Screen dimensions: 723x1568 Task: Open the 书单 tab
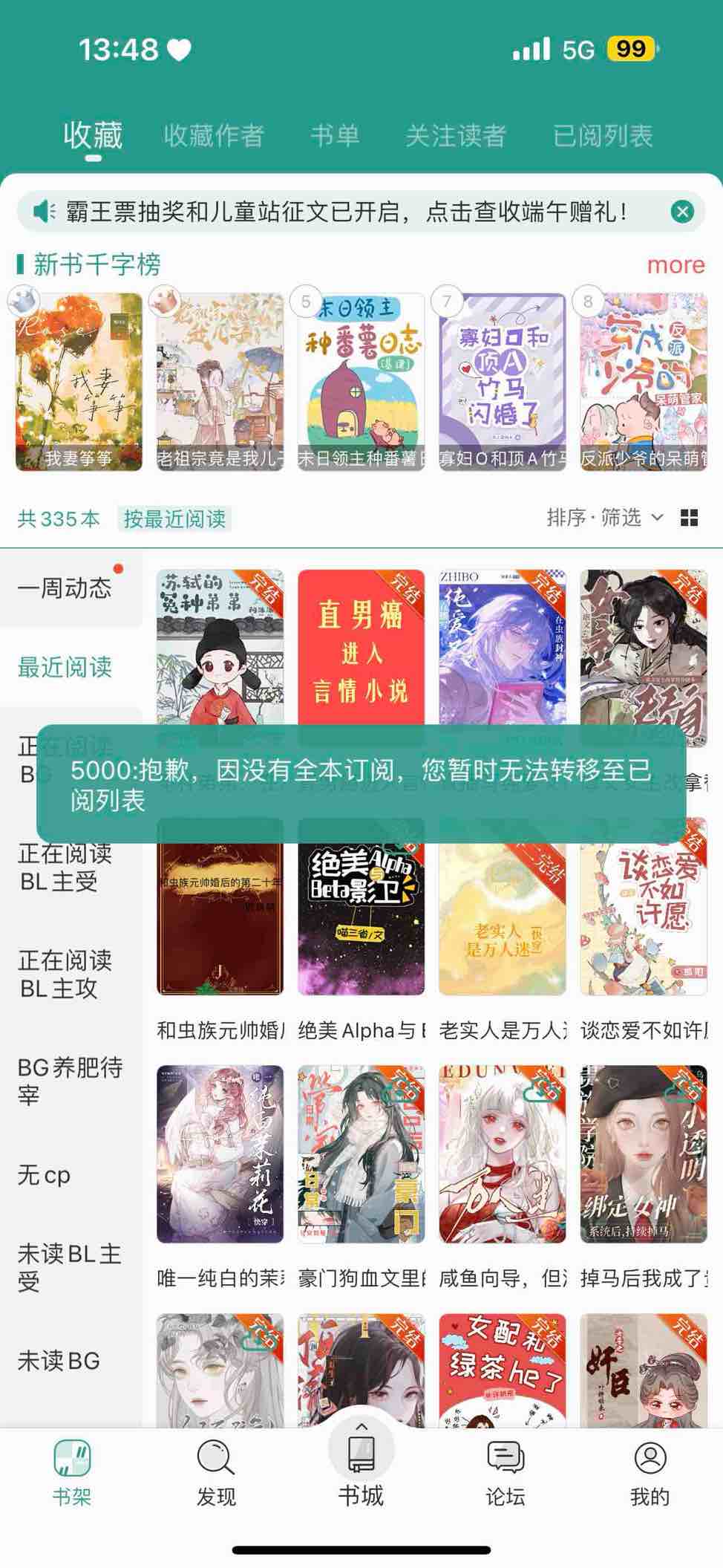335,135
